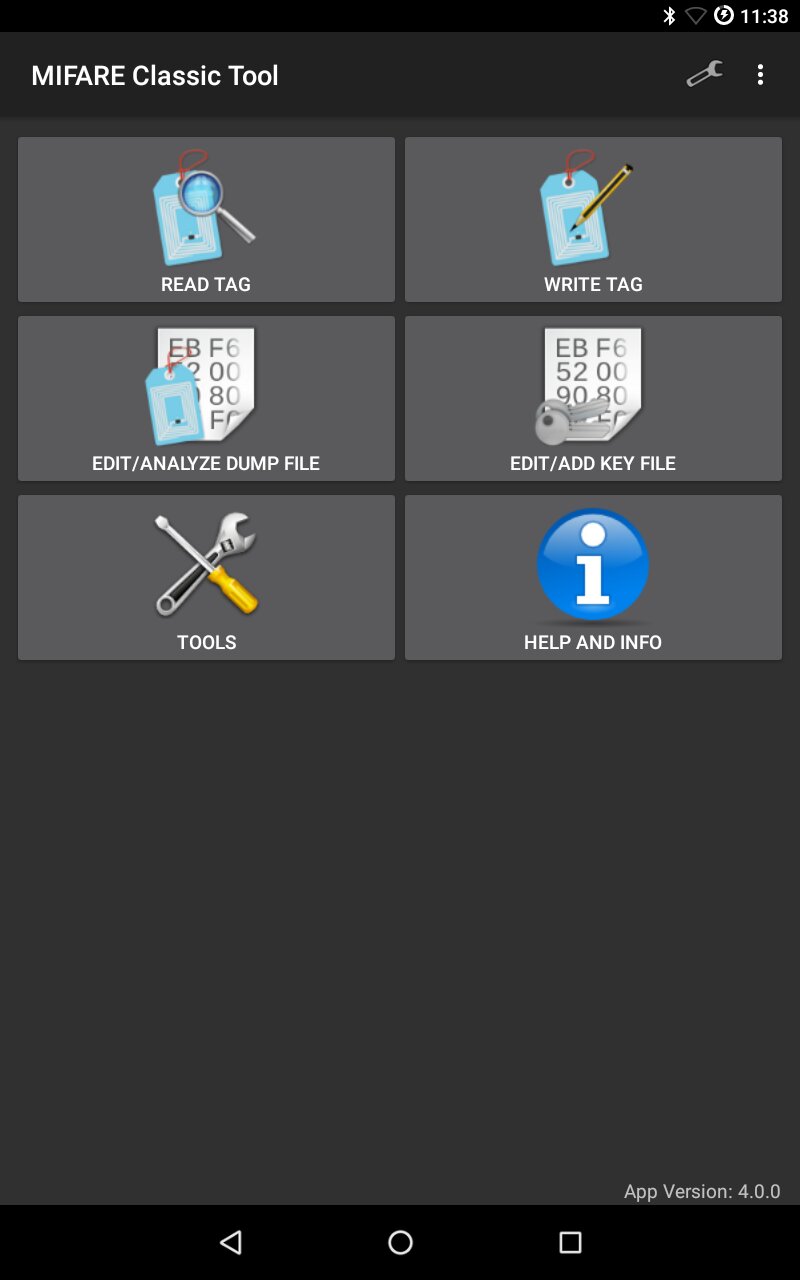Go back with the system back button
Screen dimensions: 800x1280
pos(231,1242)
